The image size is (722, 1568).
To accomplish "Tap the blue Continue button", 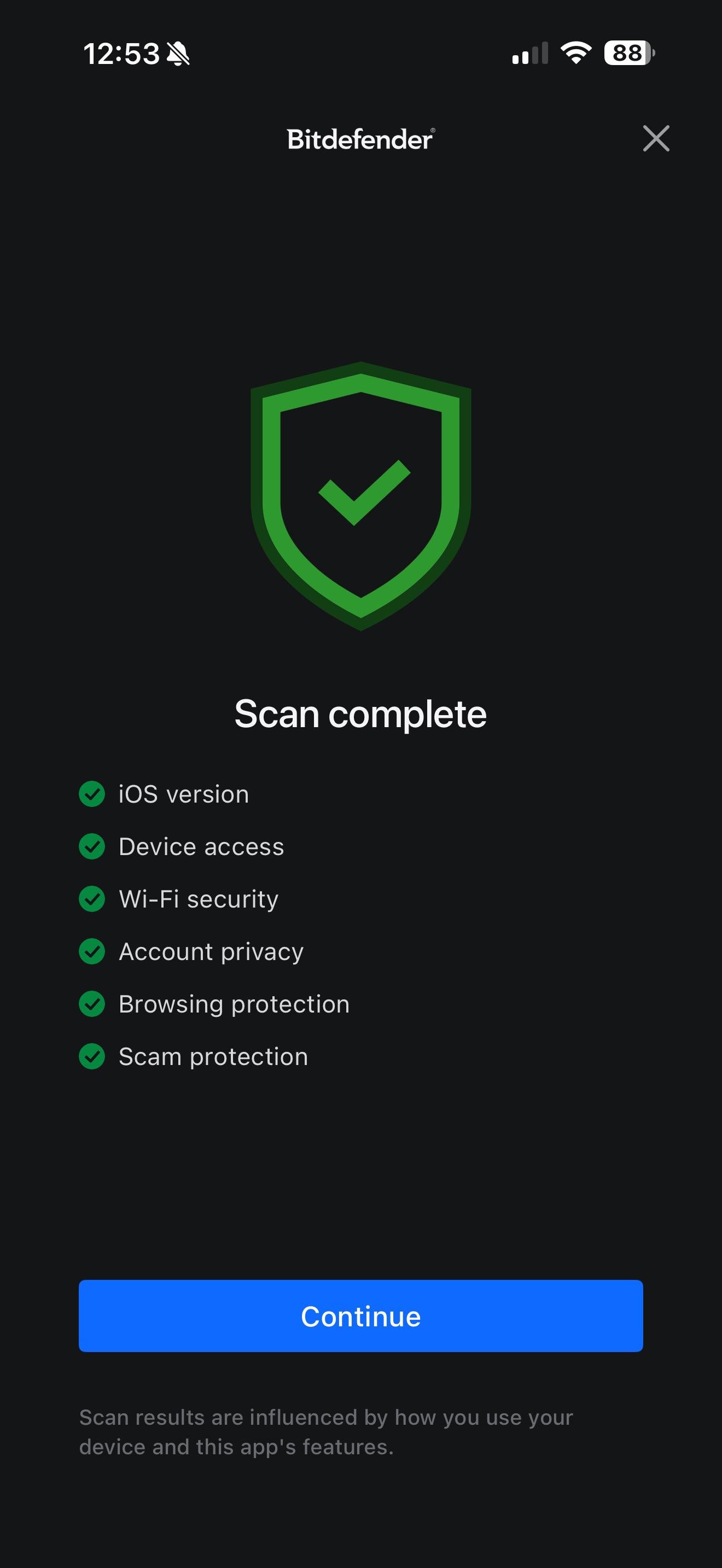I will 360,1317.
